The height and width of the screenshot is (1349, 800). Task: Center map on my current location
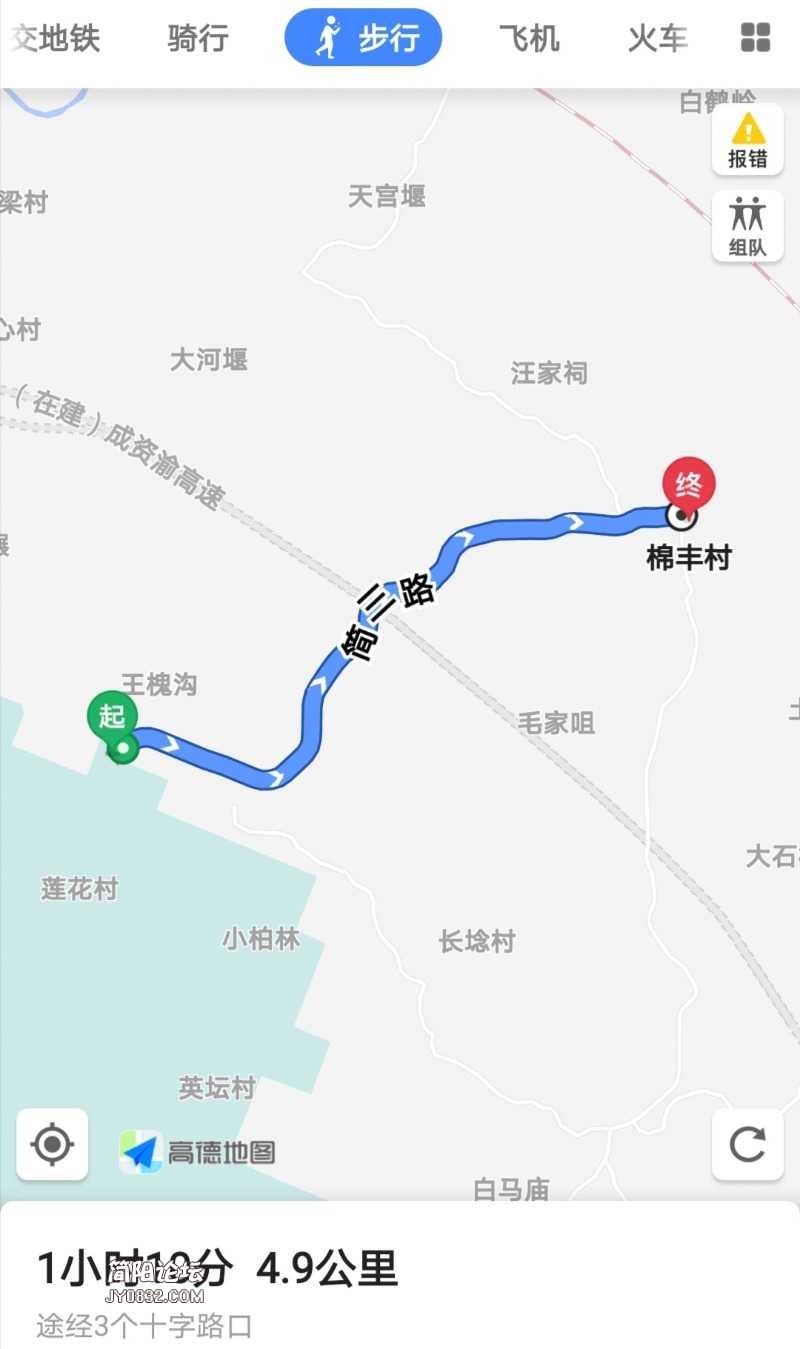pyautogui.click(x=52, y=1144)
